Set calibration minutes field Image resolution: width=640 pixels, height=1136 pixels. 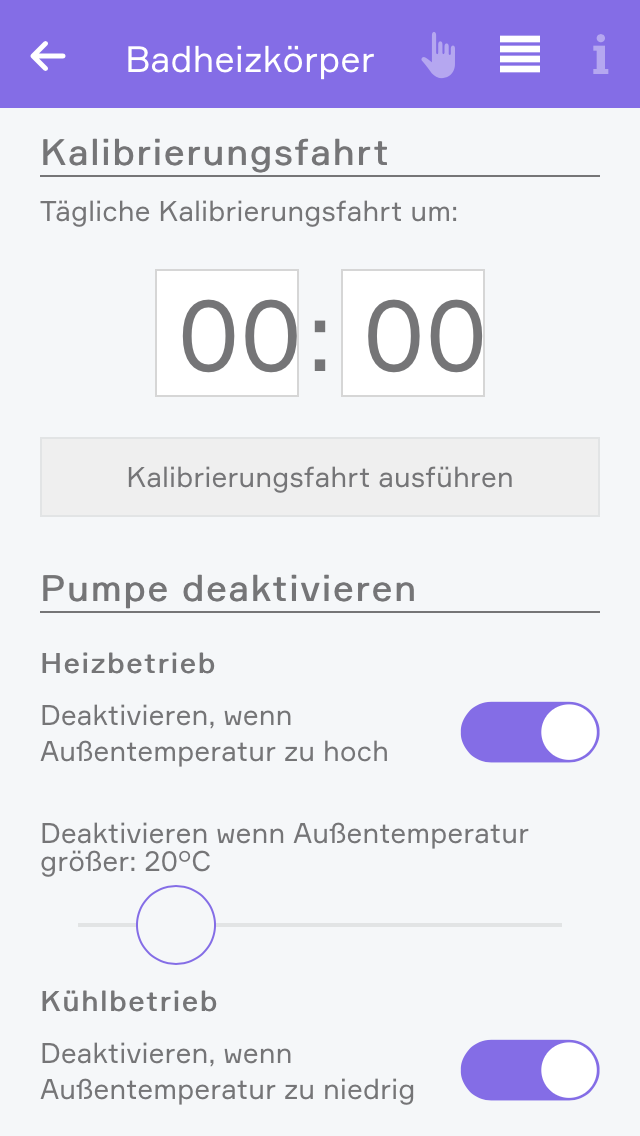(413, 333)
